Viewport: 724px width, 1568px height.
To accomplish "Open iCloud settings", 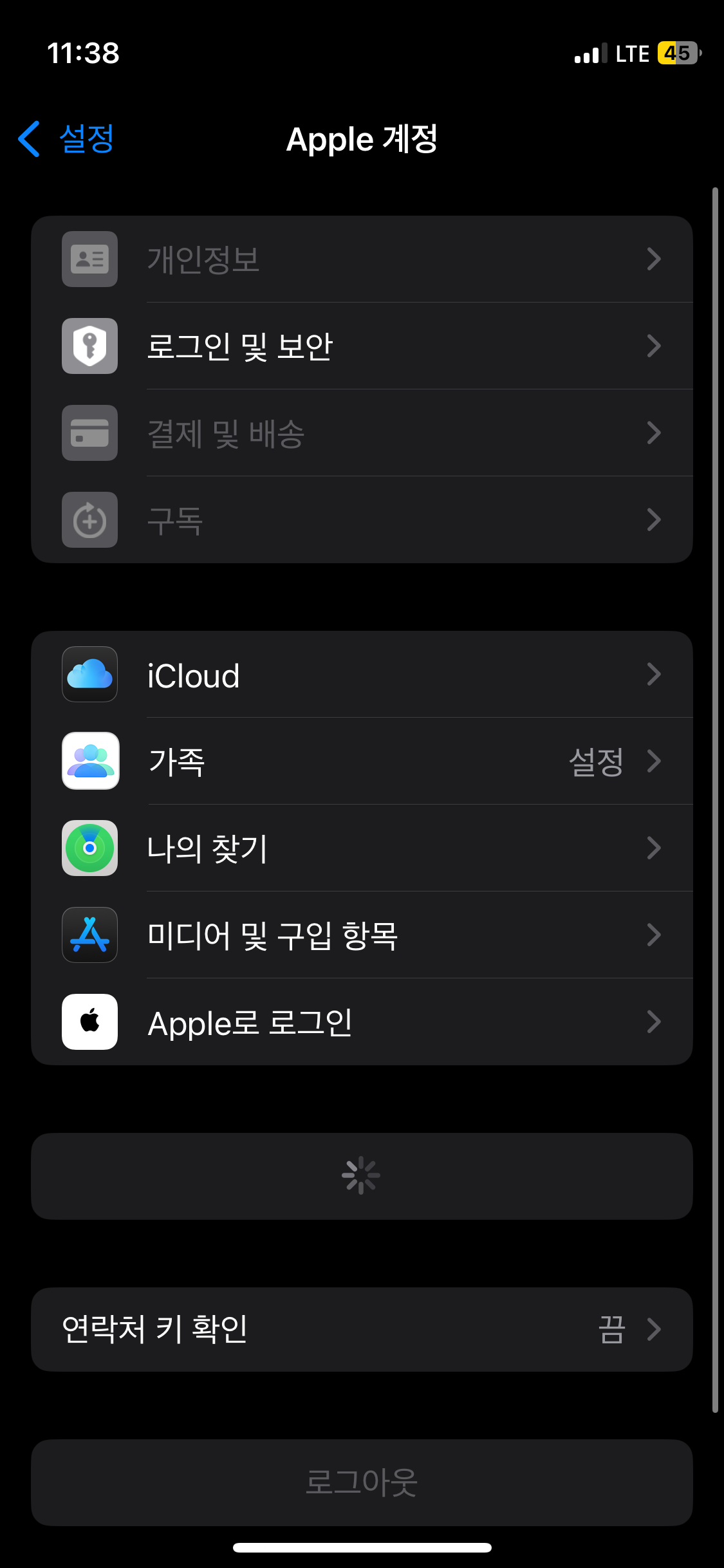I will tap(362, 675).
